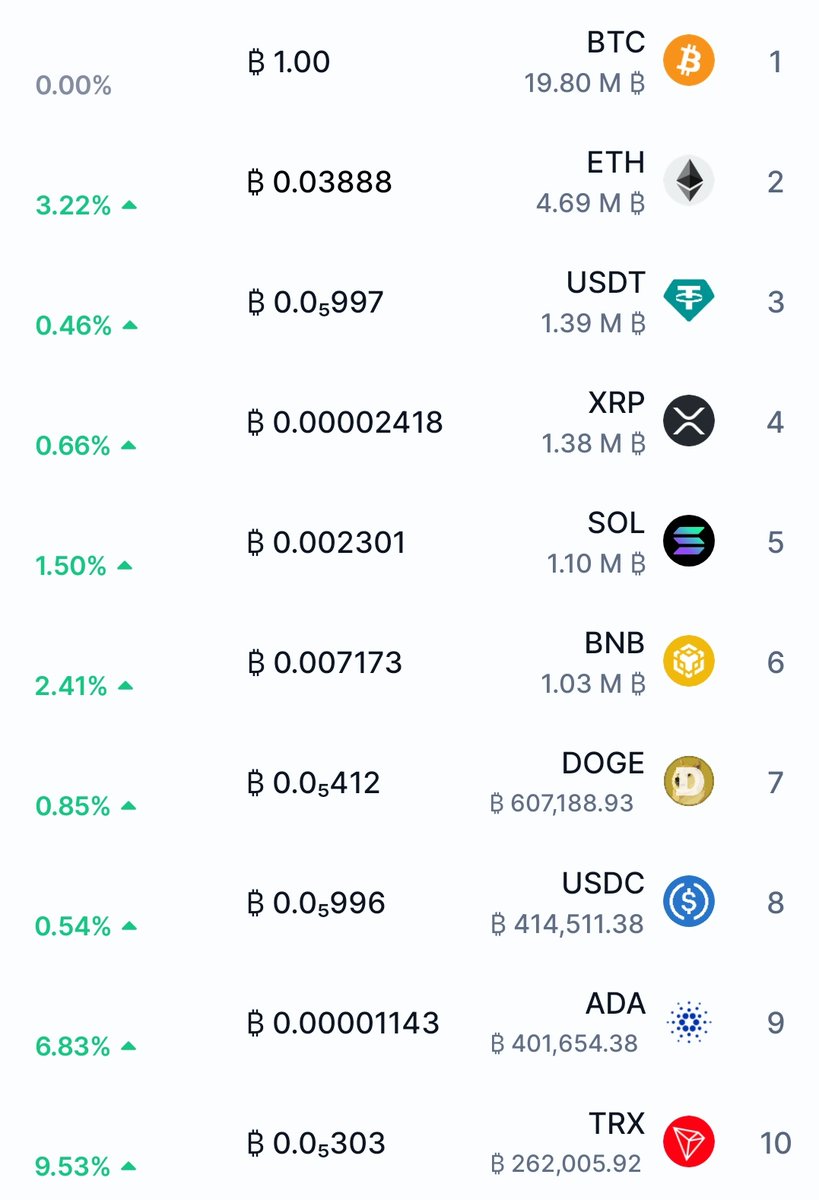Open the ETH coin details
This screenshot has width=819, height=1200.
coord(615,164)
